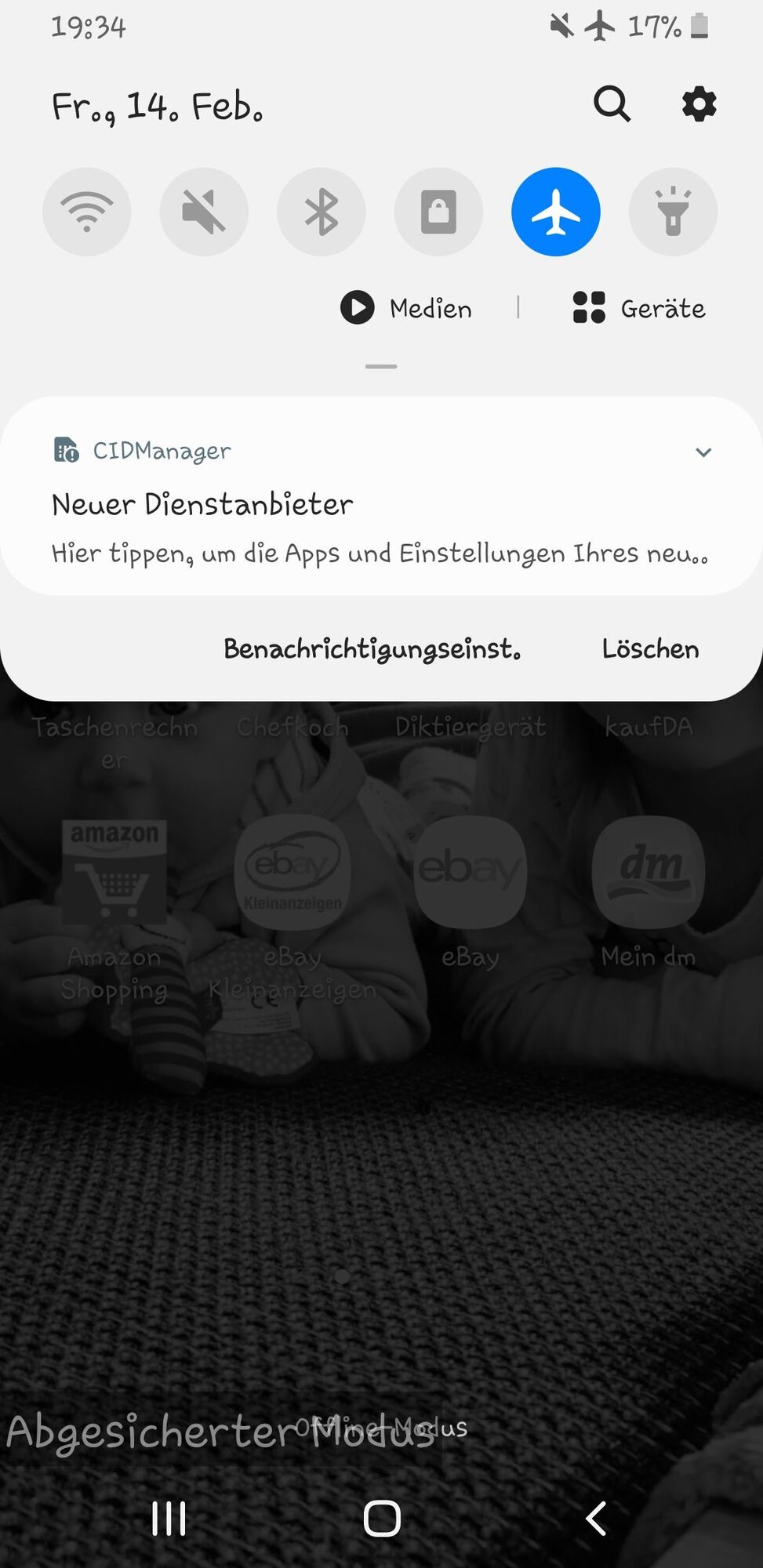Viewport: 763px width, 1568px height.
Task: Open Benachrichtigungseinst.
Action: click(x=372, y=649)
